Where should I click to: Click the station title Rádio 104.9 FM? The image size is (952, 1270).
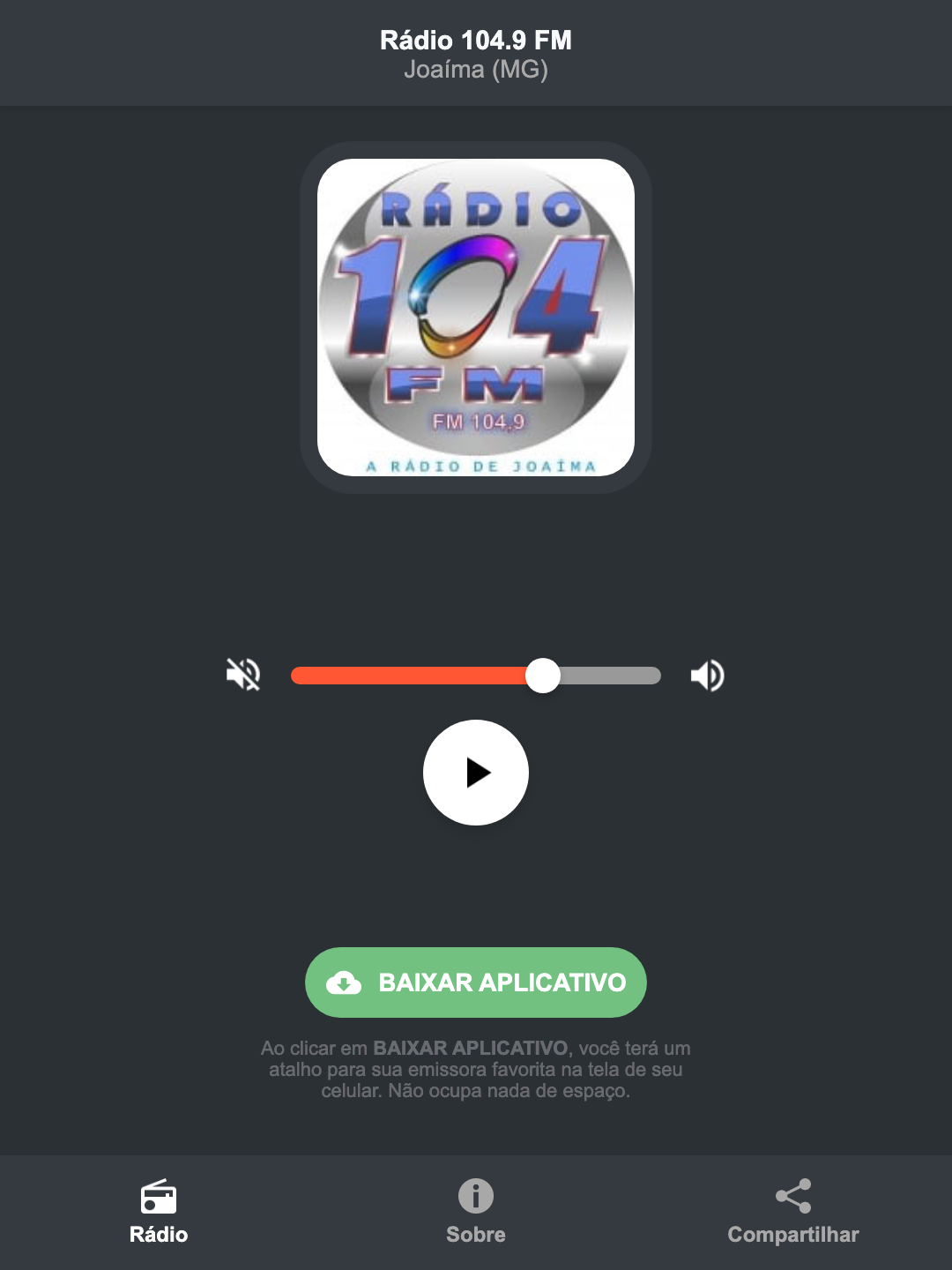point(475,41)
